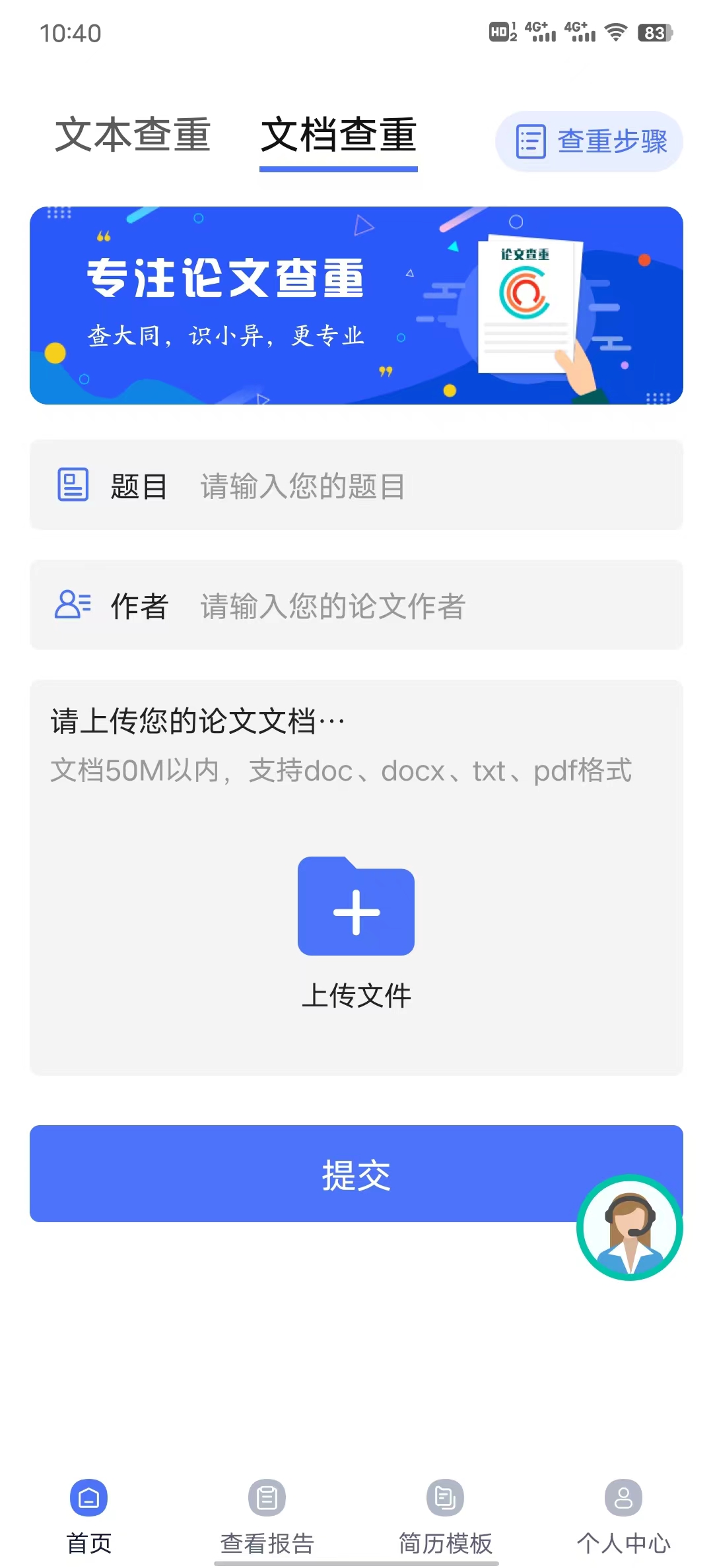Tap the 作者 input field

(x=423, y=606)
